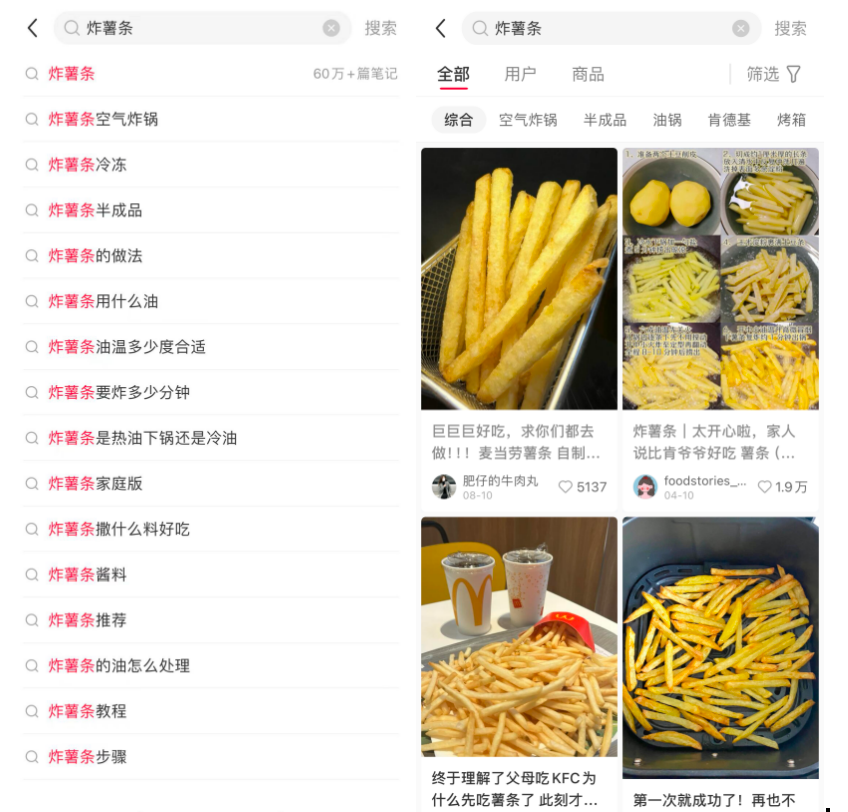The height and width of the screenshot is (812, 848).
Task: Select 炸薯条油温多少度合适 suggestion
Action: [x=127, y=347]
